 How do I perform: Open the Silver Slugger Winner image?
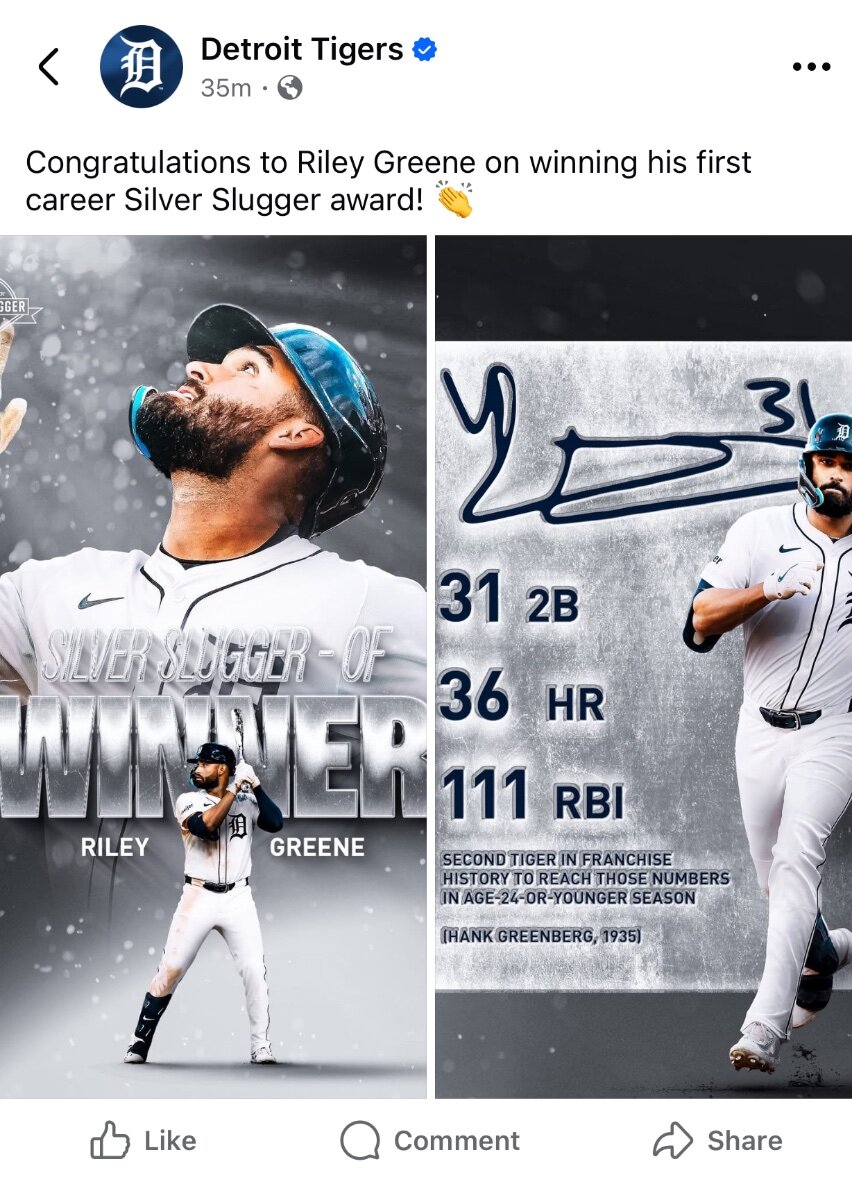pyautogui.click(x=213, y=667)
